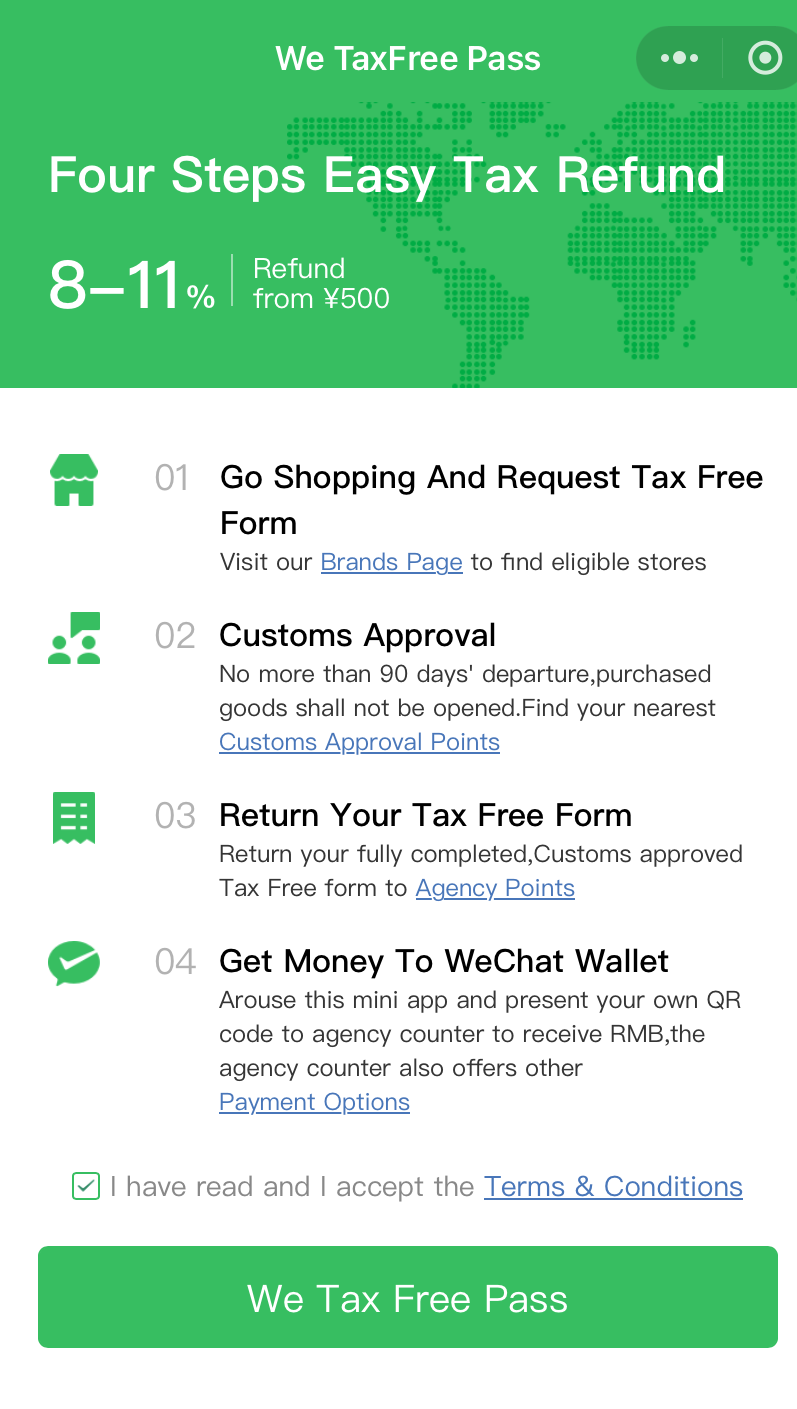Viewport: 797px width, 1409px height.
Task: Check the Payment Options link
Action: click(314, 1102)
